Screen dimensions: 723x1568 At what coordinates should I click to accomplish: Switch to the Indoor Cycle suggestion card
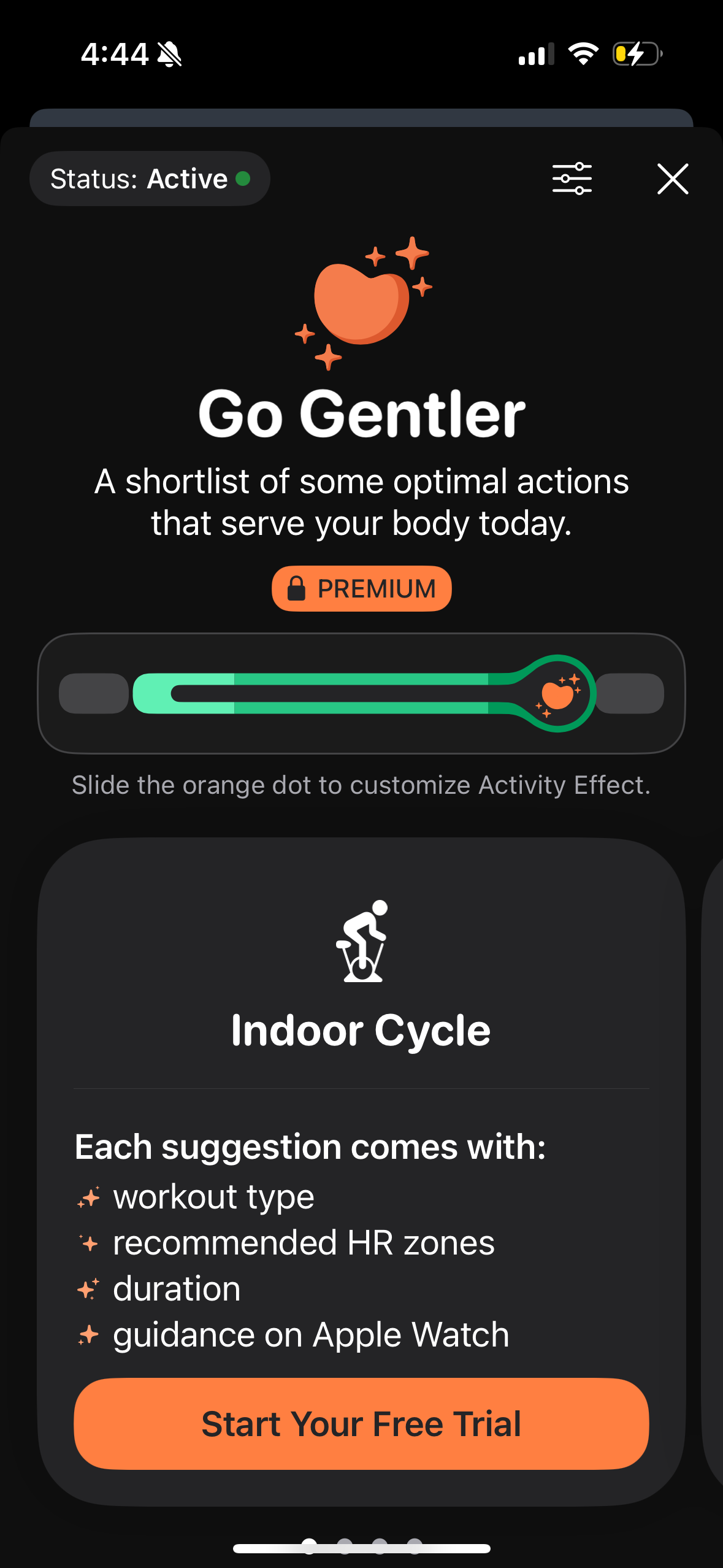(361, 1166)
